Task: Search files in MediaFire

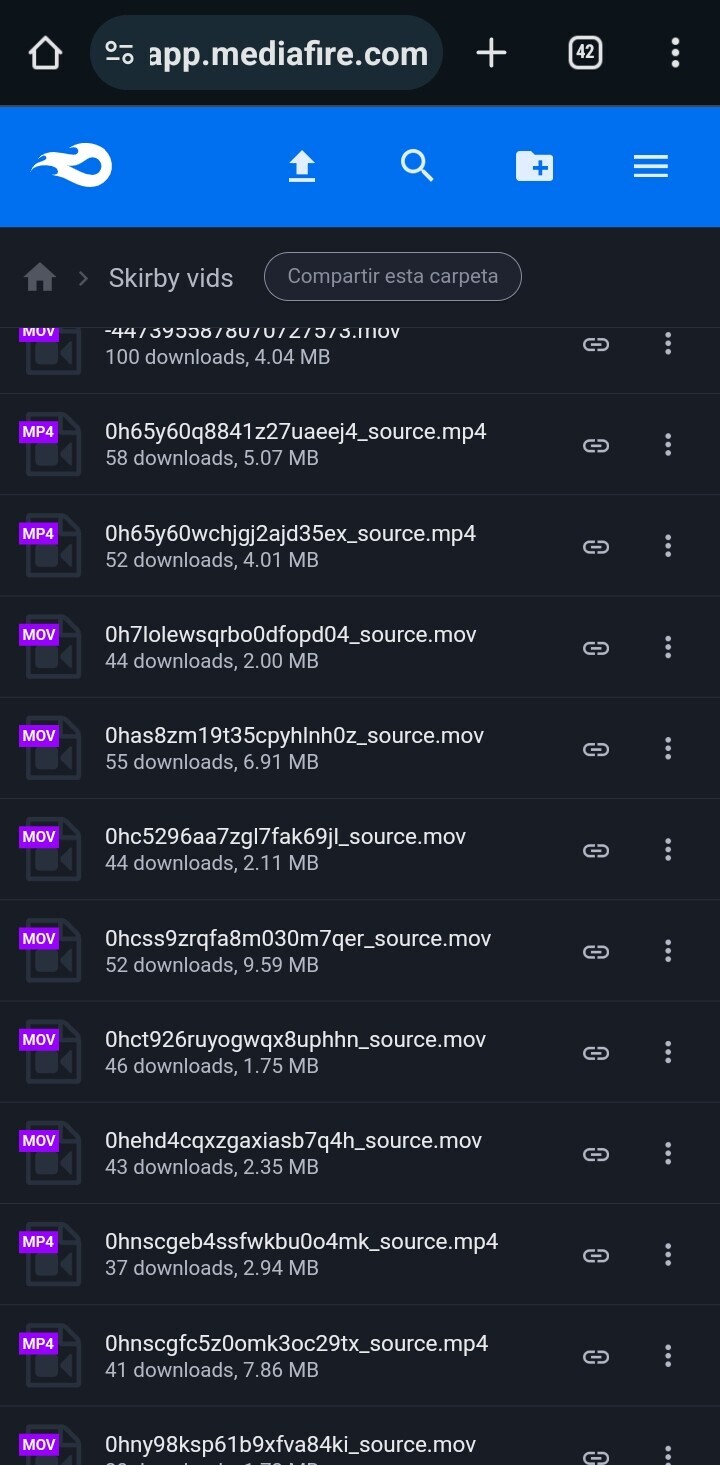Action: (417, 166)
